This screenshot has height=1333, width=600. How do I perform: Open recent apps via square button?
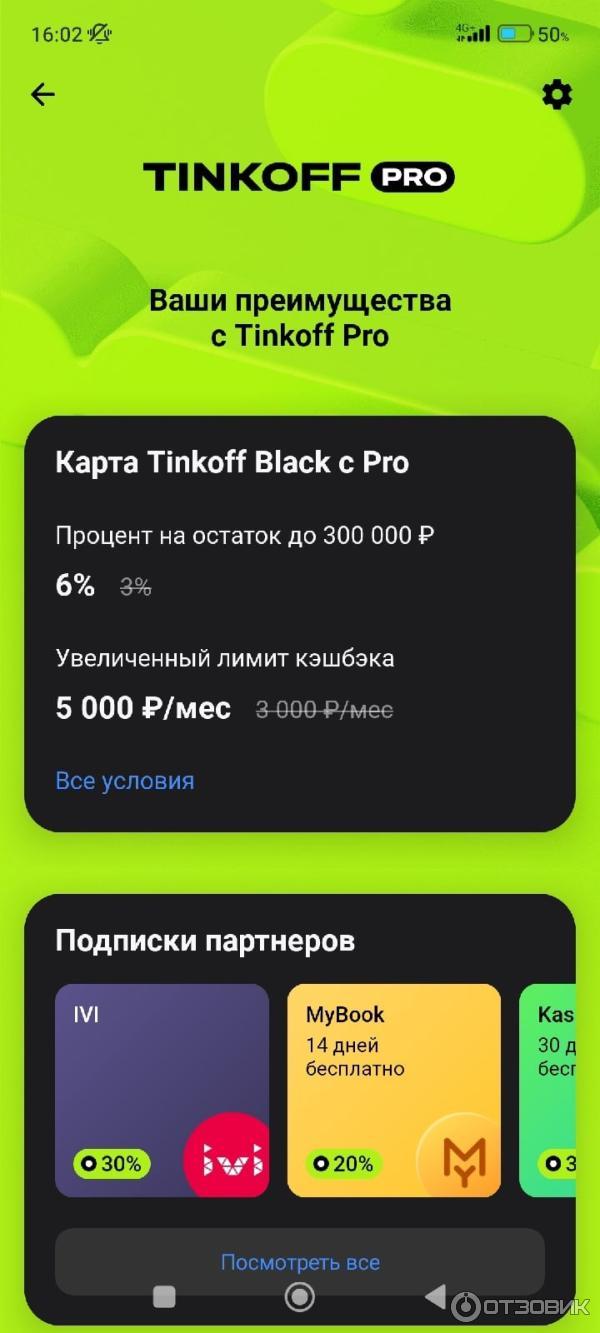(x=164, y=1297)
